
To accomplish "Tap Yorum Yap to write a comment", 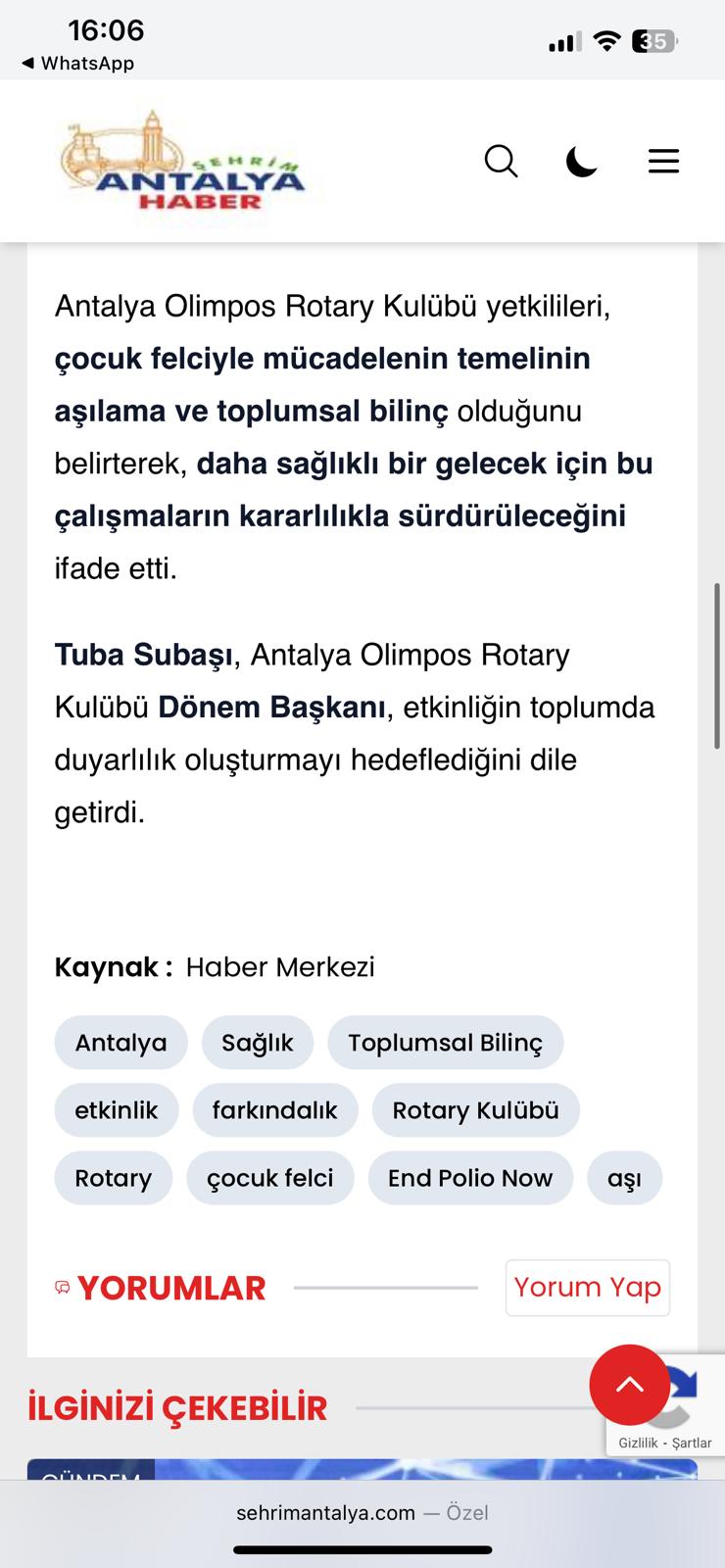I will [x=588, y=1288].
